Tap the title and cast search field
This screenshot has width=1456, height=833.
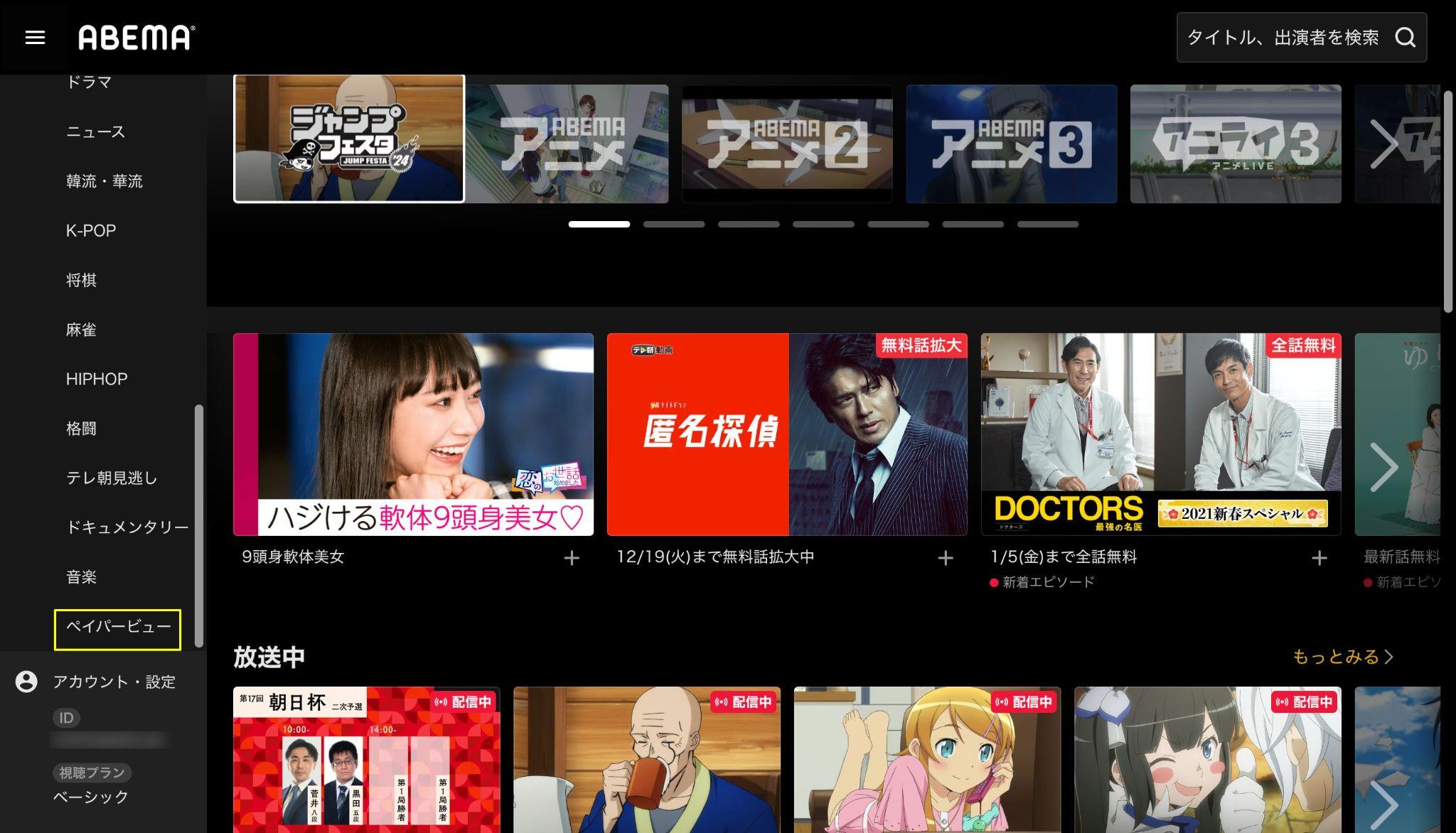(x=1283, y=37)
